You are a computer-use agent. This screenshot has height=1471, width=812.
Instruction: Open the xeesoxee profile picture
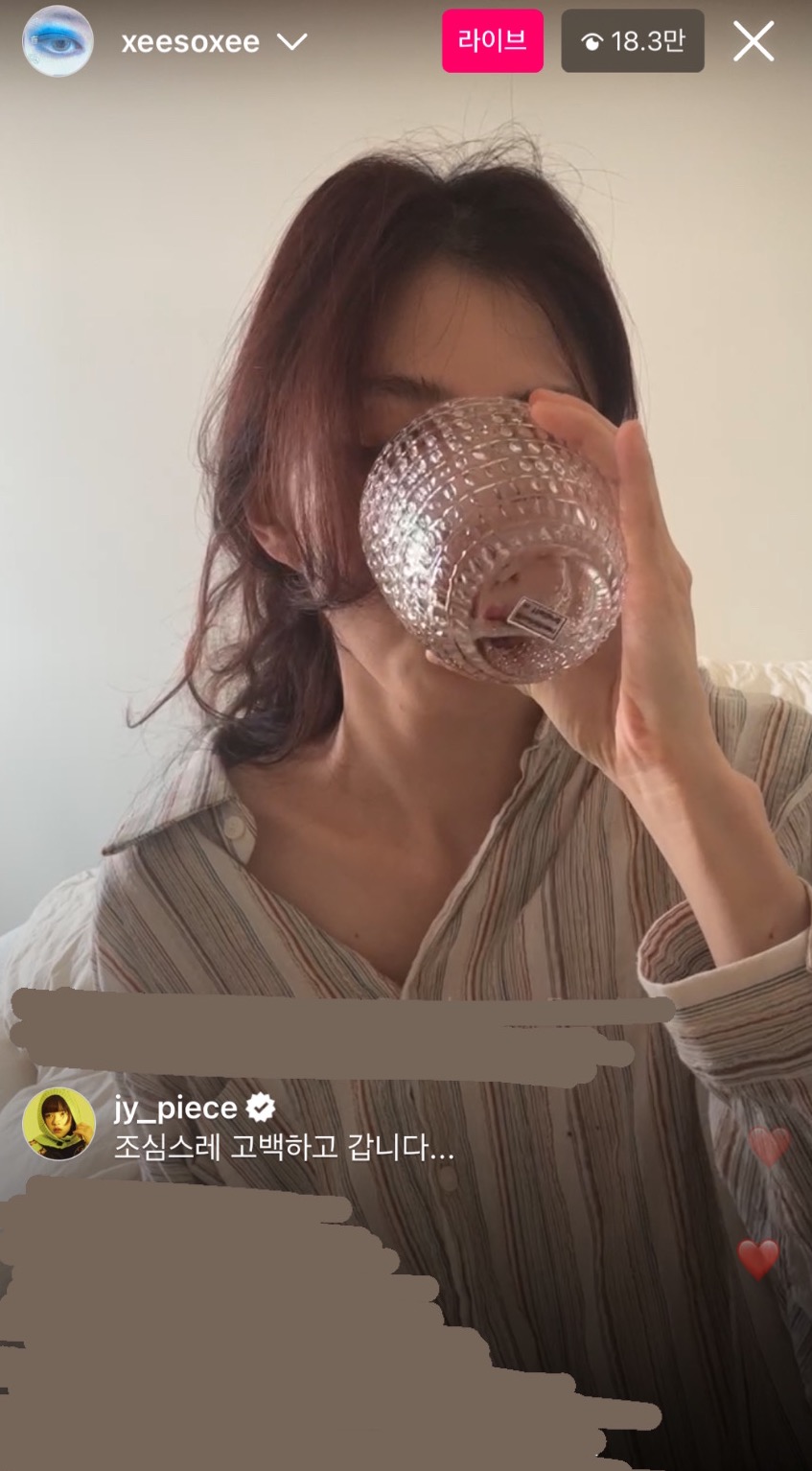[x=58, y=41]
